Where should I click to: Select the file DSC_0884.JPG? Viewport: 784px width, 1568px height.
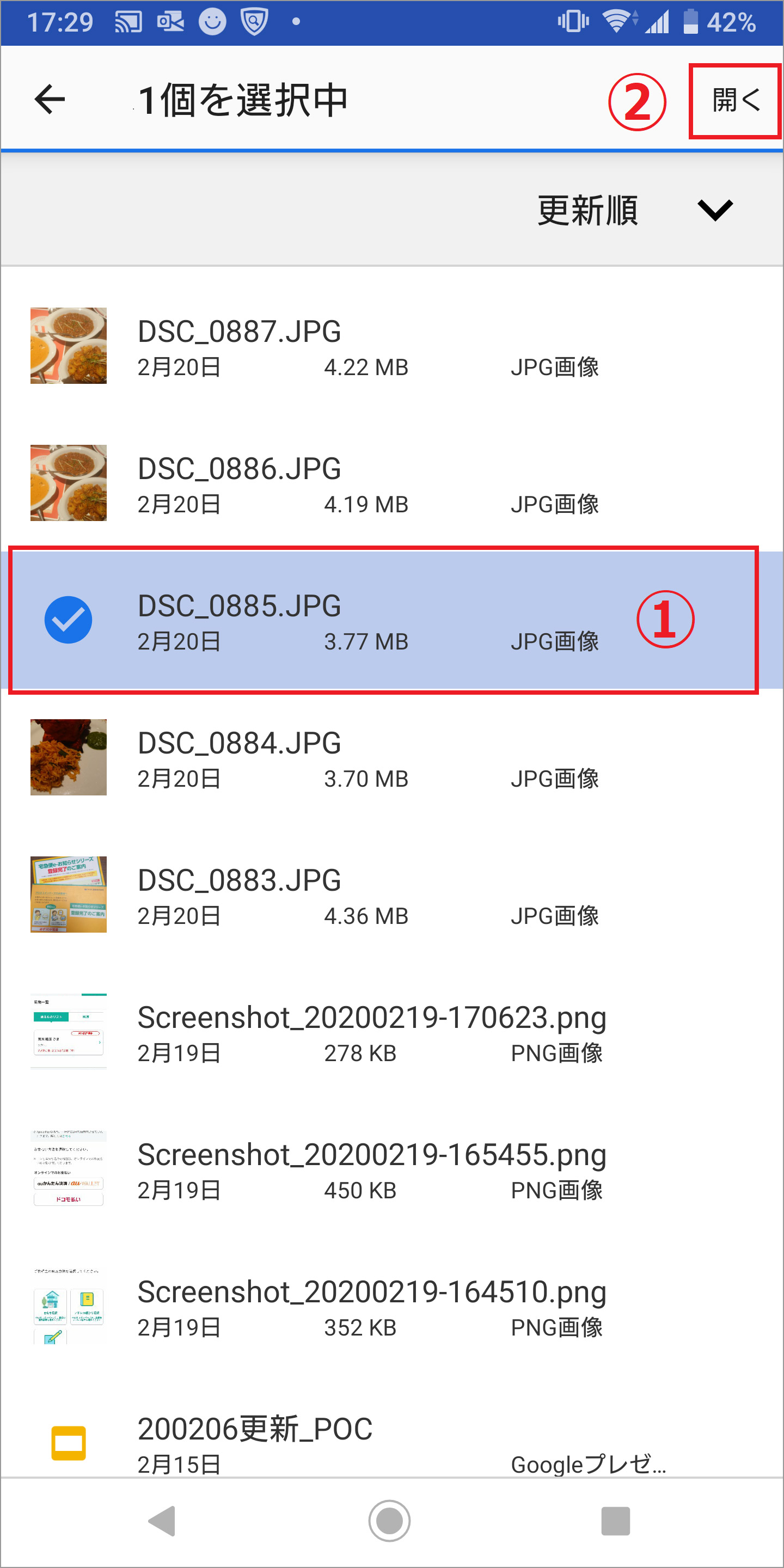tap(365, 758)
